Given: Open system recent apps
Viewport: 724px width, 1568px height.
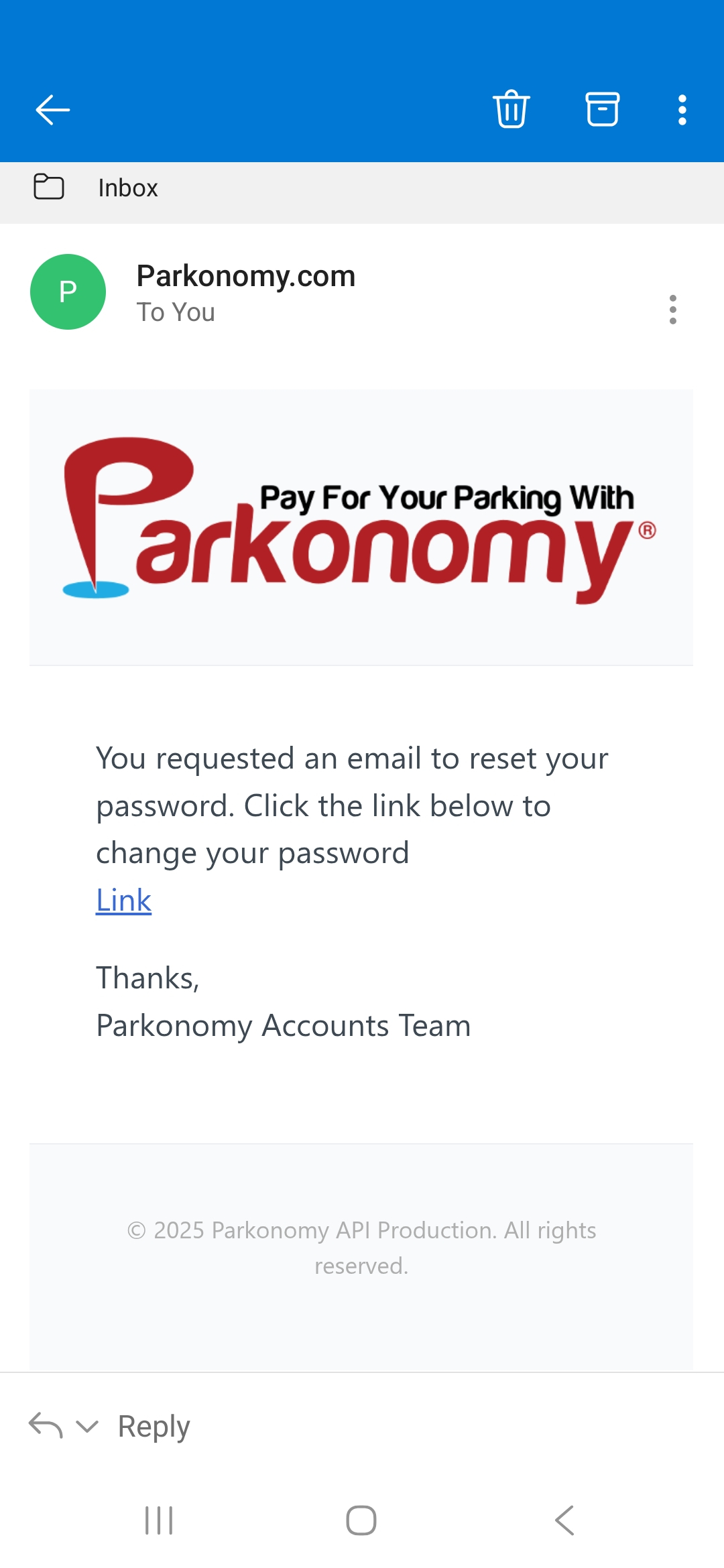Looking at the screenshot, I should coord(160,1520).
